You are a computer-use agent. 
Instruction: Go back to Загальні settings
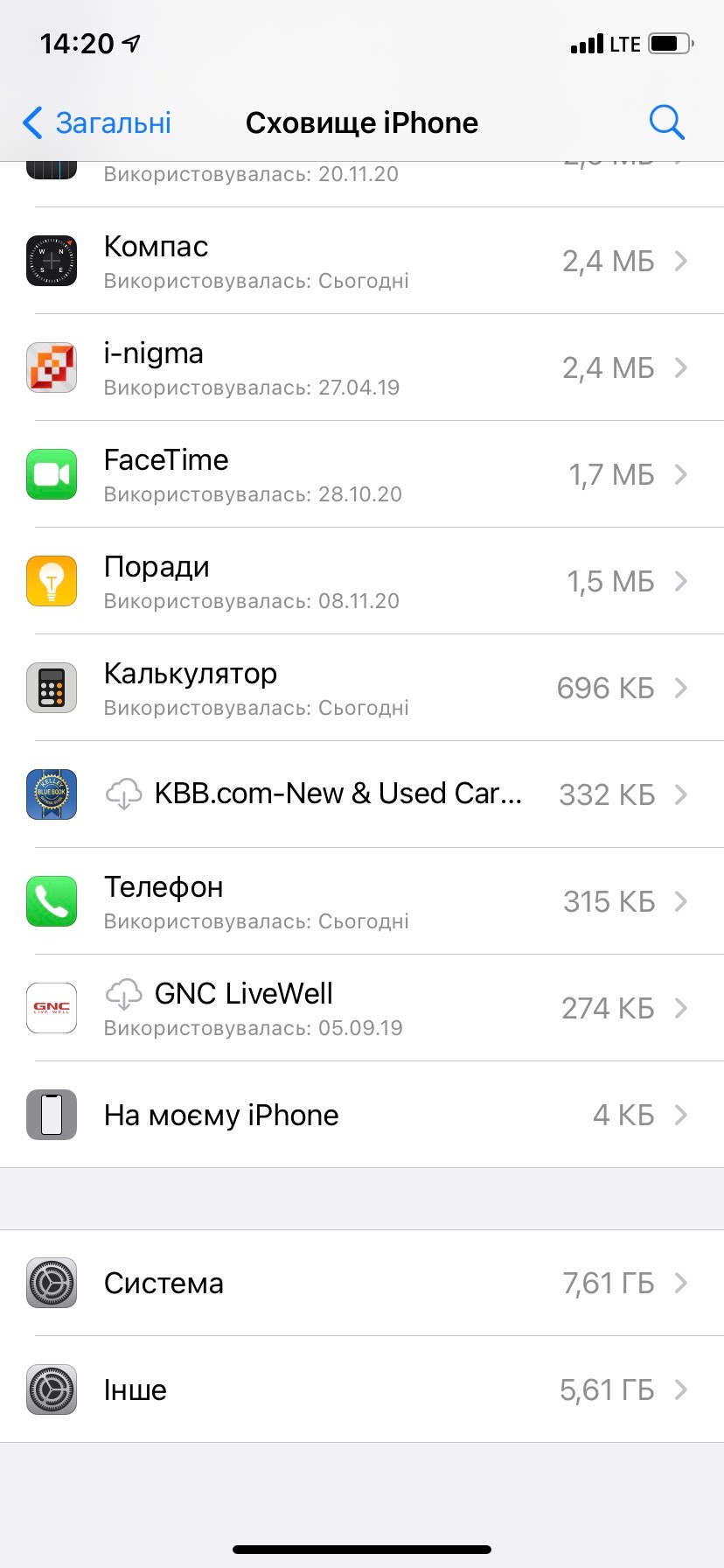tap(97, 122)
